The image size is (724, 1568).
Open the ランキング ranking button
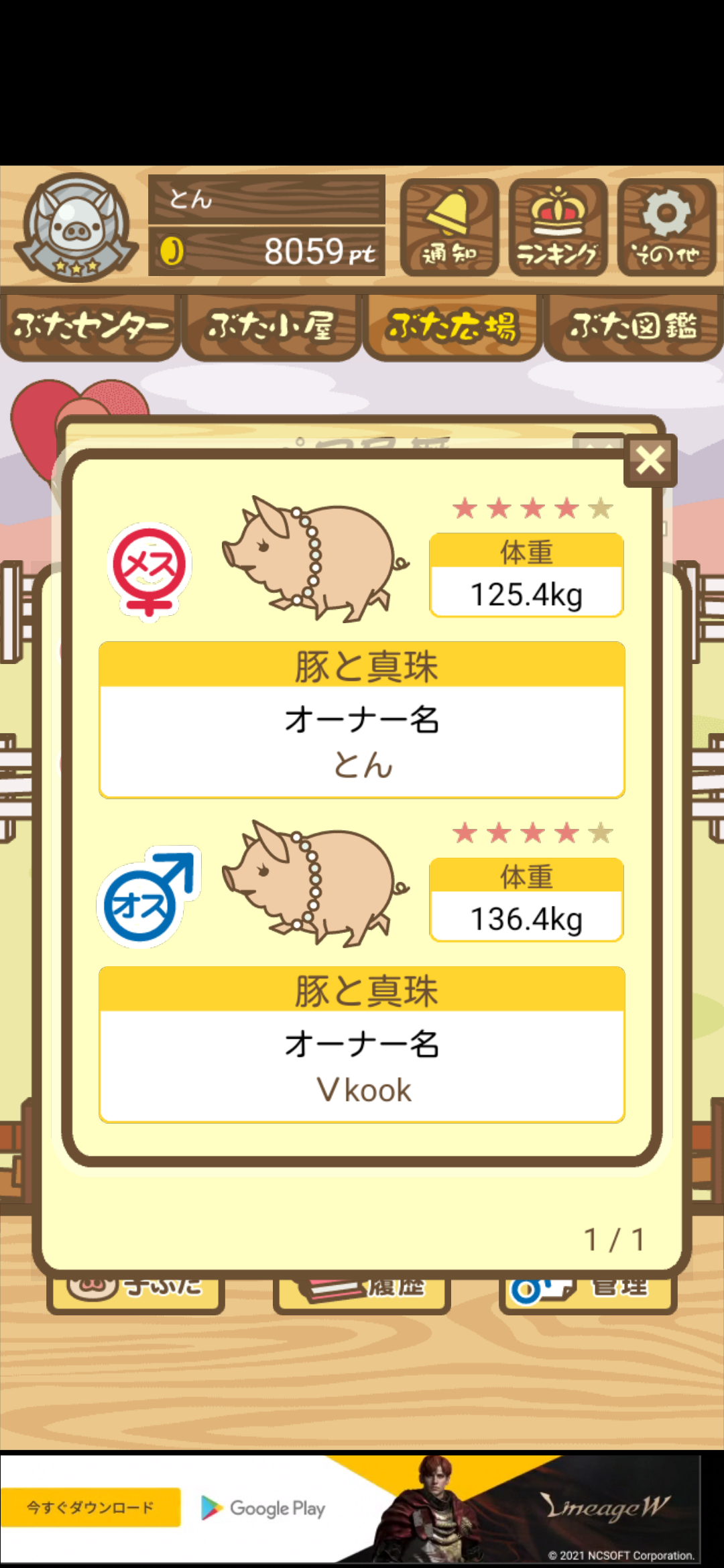pyautogui.click(x=558, y=227)
